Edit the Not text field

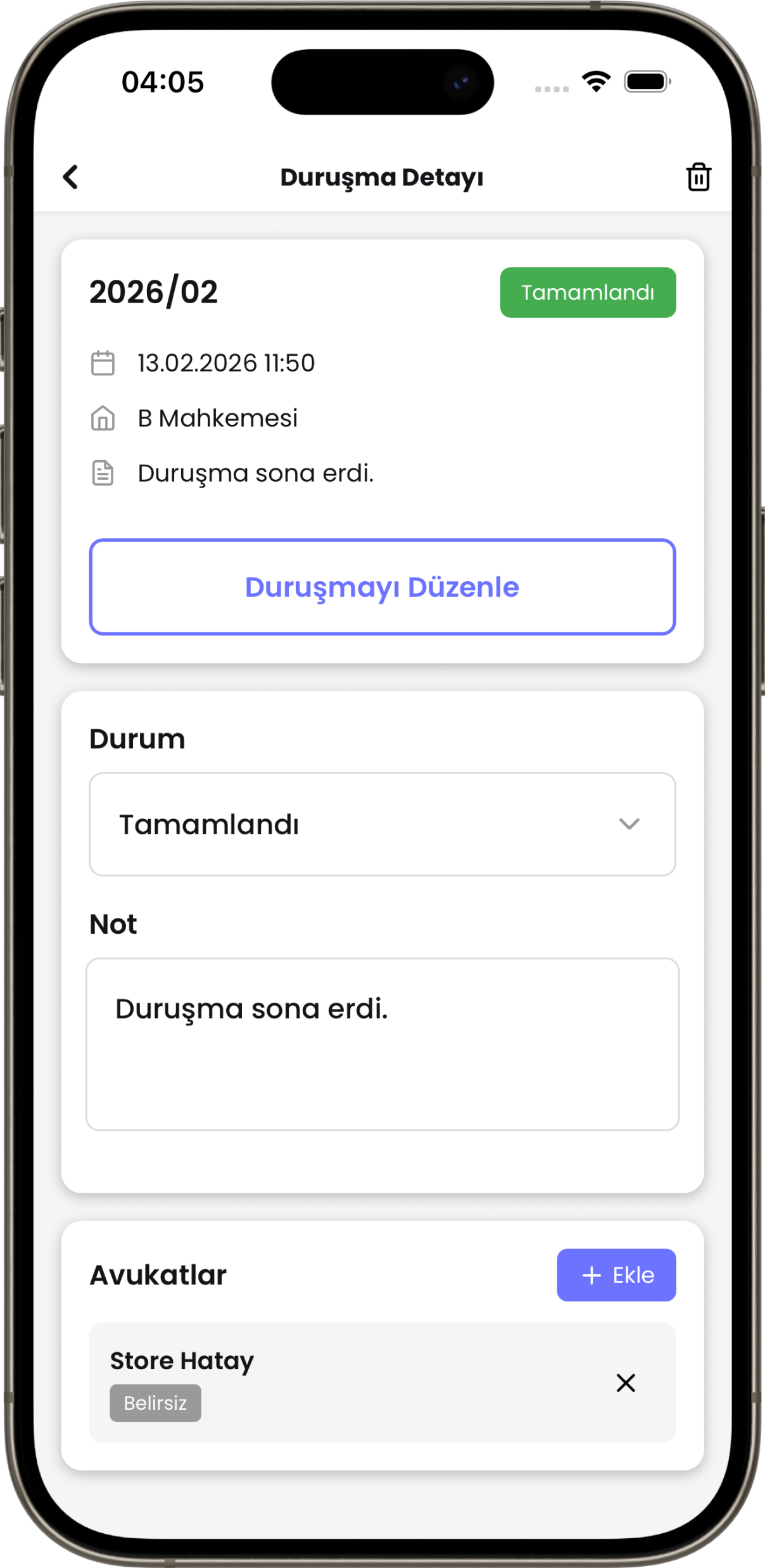[382, 1044]
